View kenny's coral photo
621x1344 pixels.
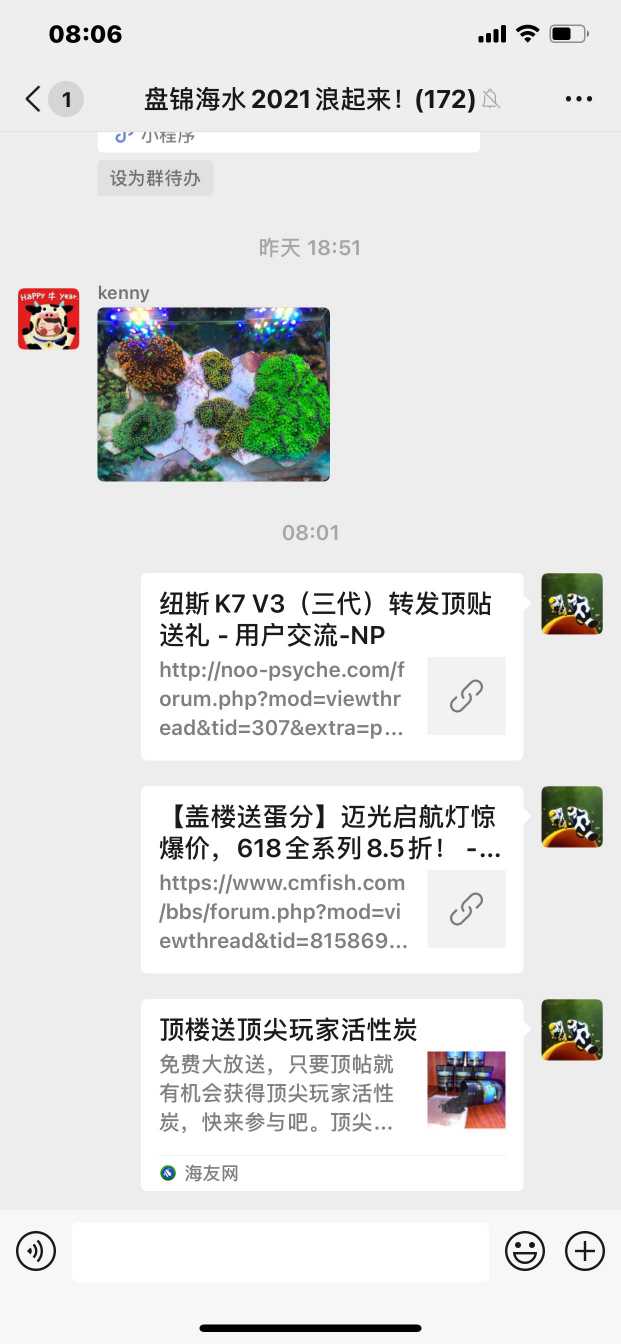click(213, 394)
